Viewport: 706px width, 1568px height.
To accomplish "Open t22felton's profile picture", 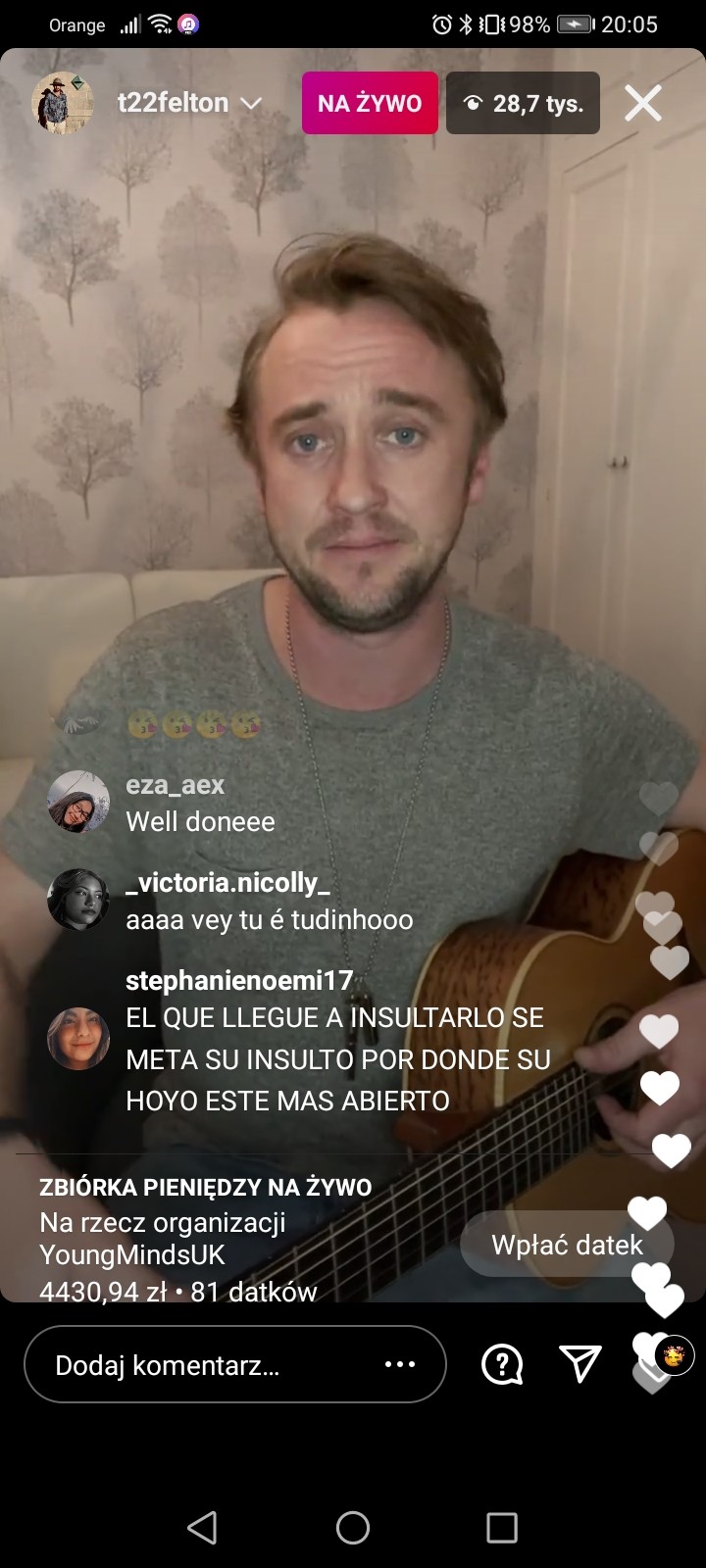I will 62,103.
